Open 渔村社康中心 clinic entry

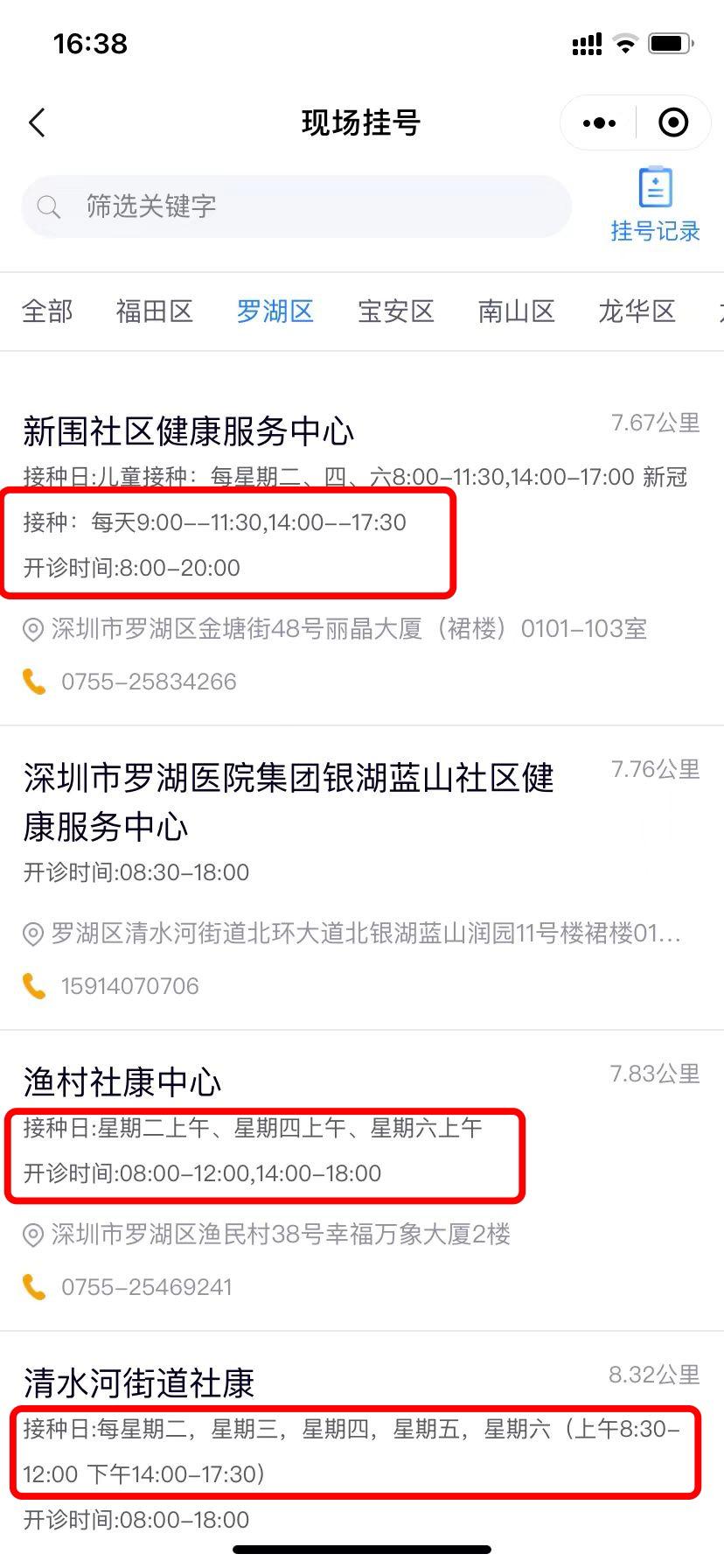pyautogui.click(x=122, y=1082)
